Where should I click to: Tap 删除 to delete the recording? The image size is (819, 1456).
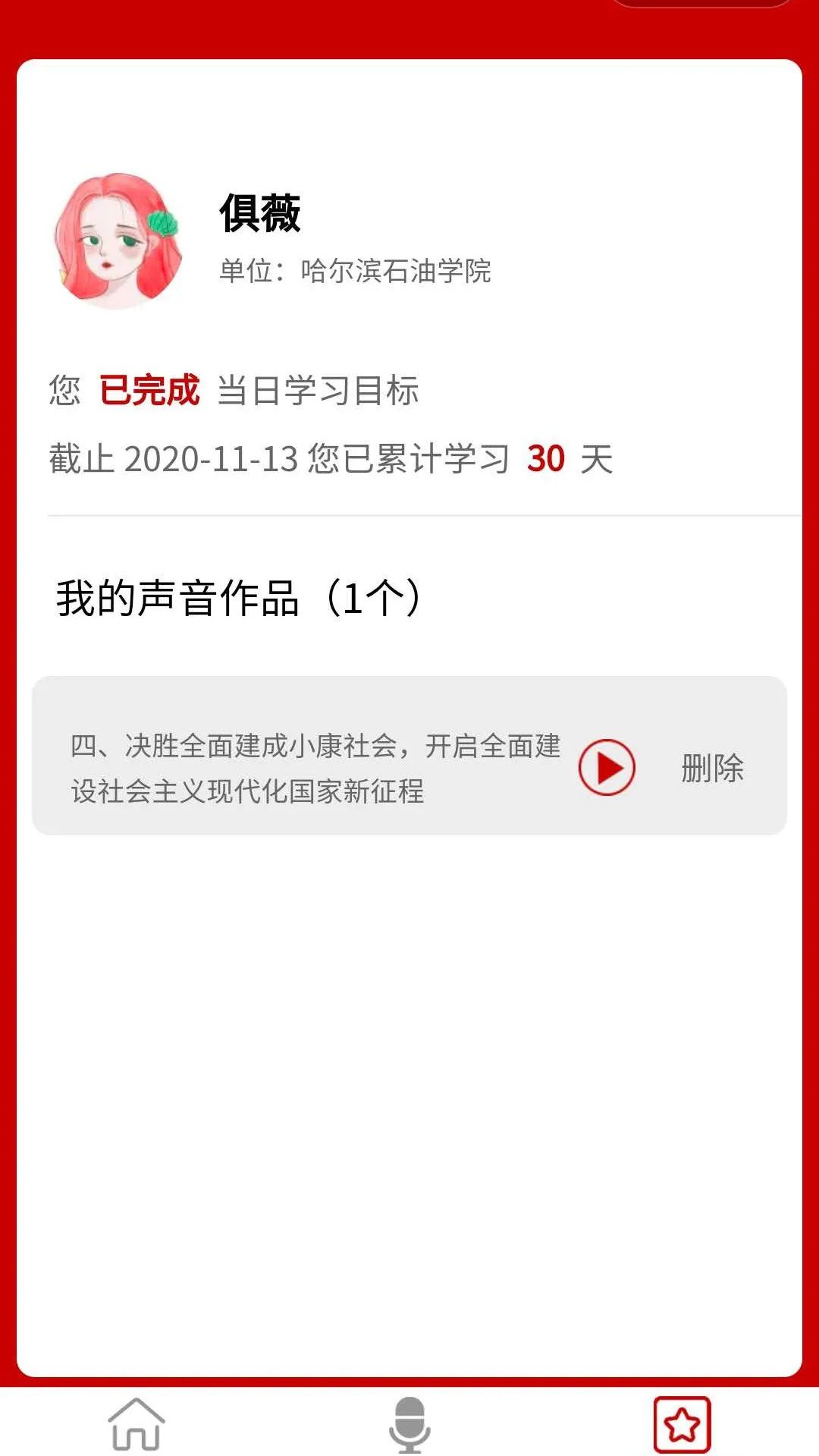[712, 768]
